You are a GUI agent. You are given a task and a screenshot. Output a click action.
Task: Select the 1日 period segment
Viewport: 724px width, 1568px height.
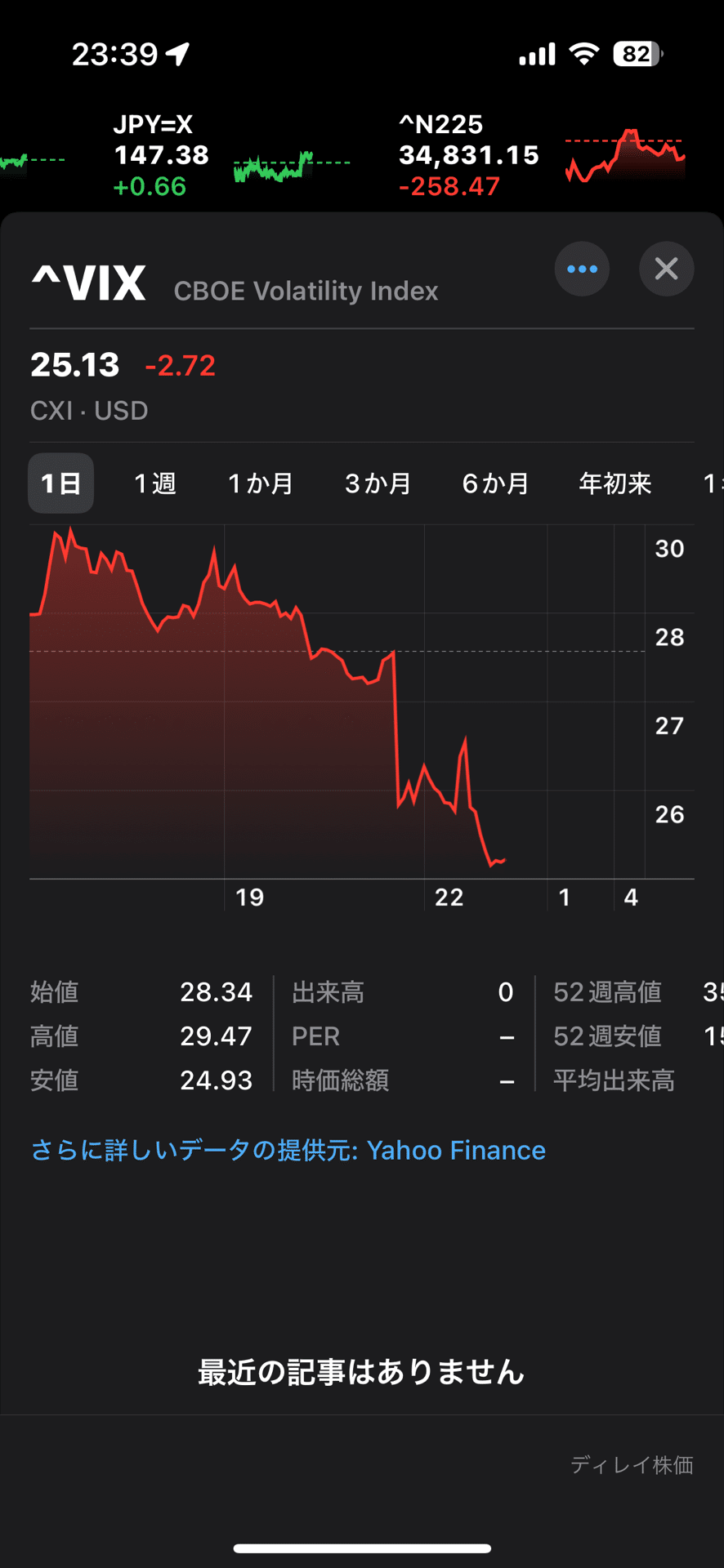(x=60, y=483)
